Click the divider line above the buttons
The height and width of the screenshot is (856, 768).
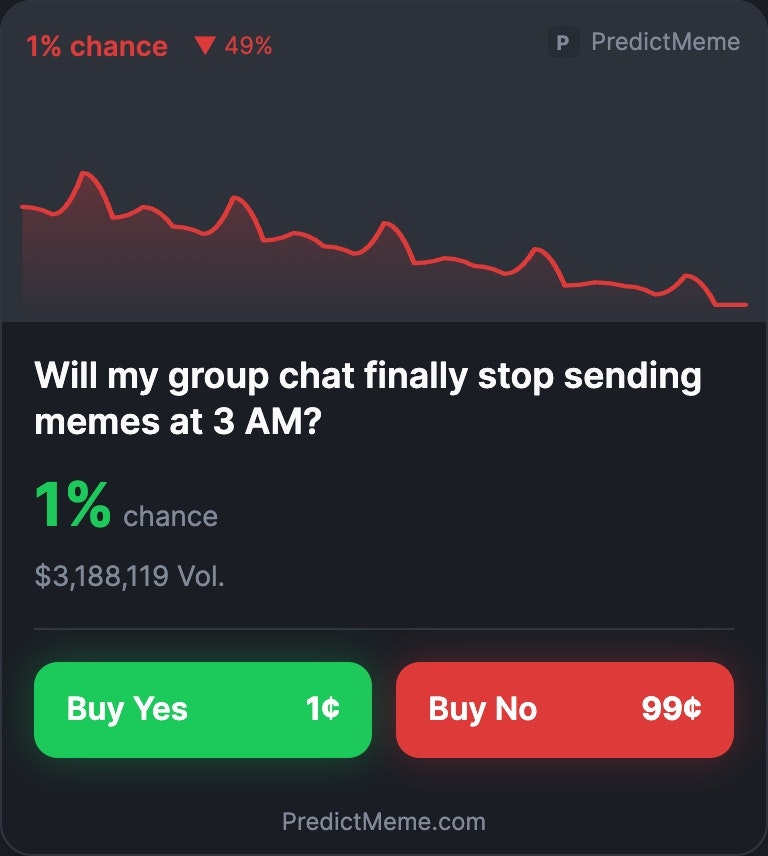click(x=384, y=630)
